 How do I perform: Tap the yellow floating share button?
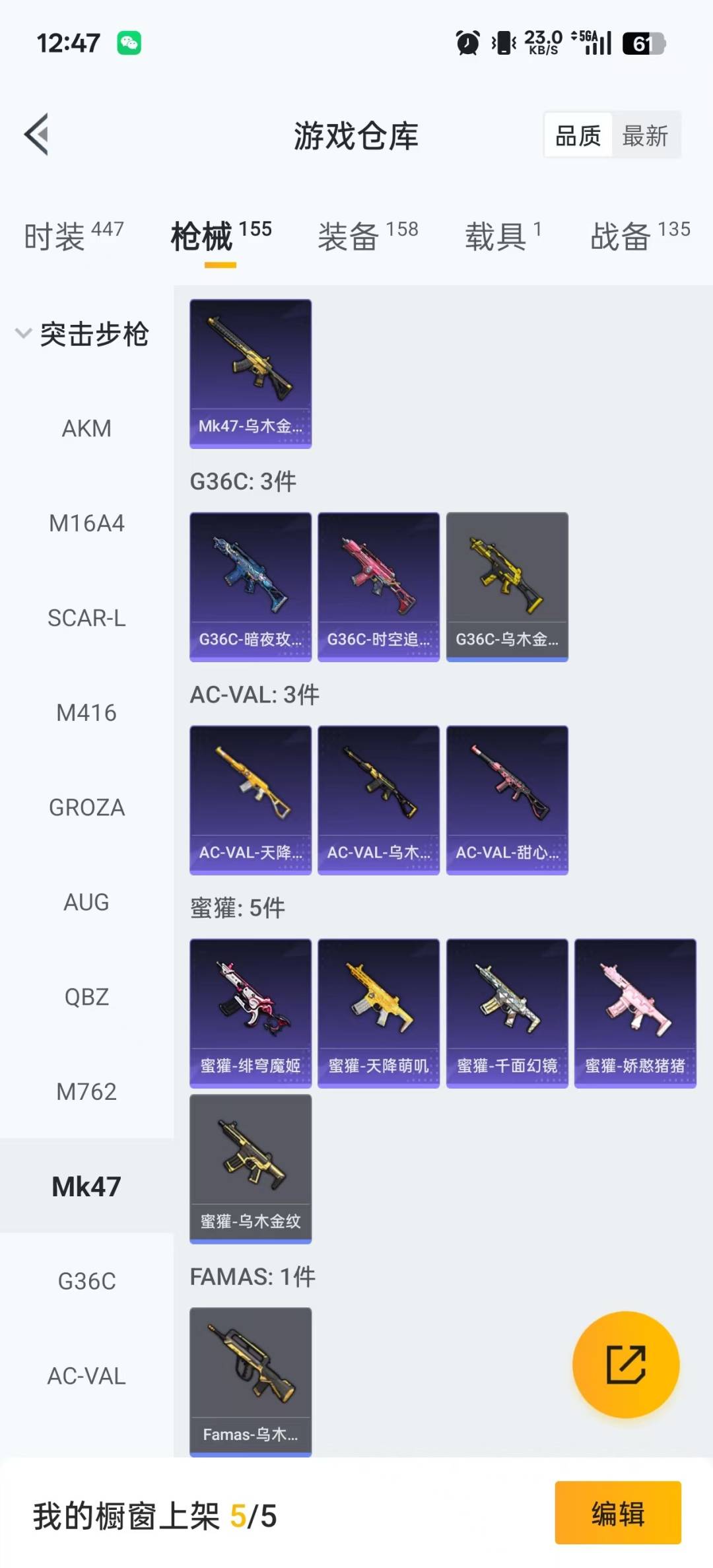pos(626,1364)
